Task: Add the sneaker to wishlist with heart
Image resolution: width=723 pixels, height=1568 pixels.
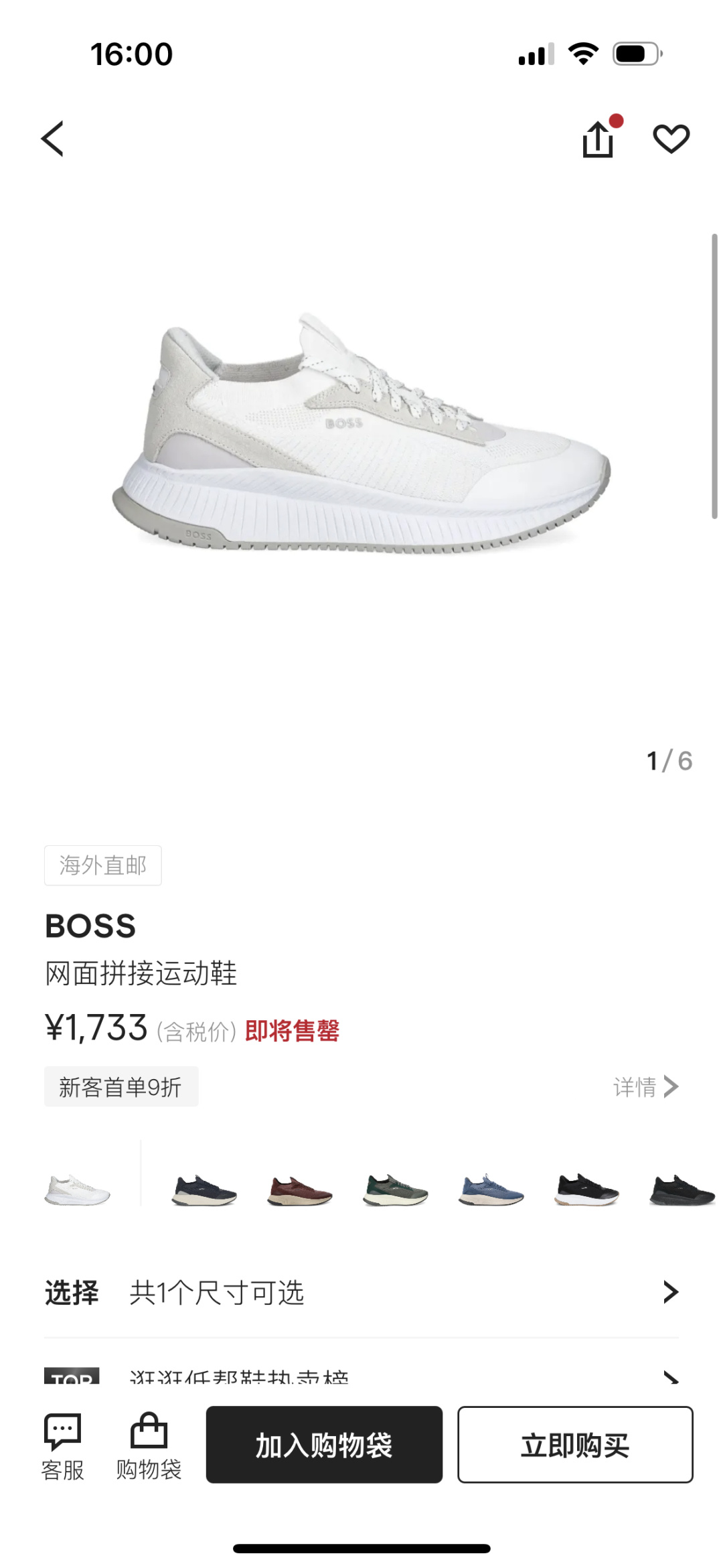Action: (671, 139)
